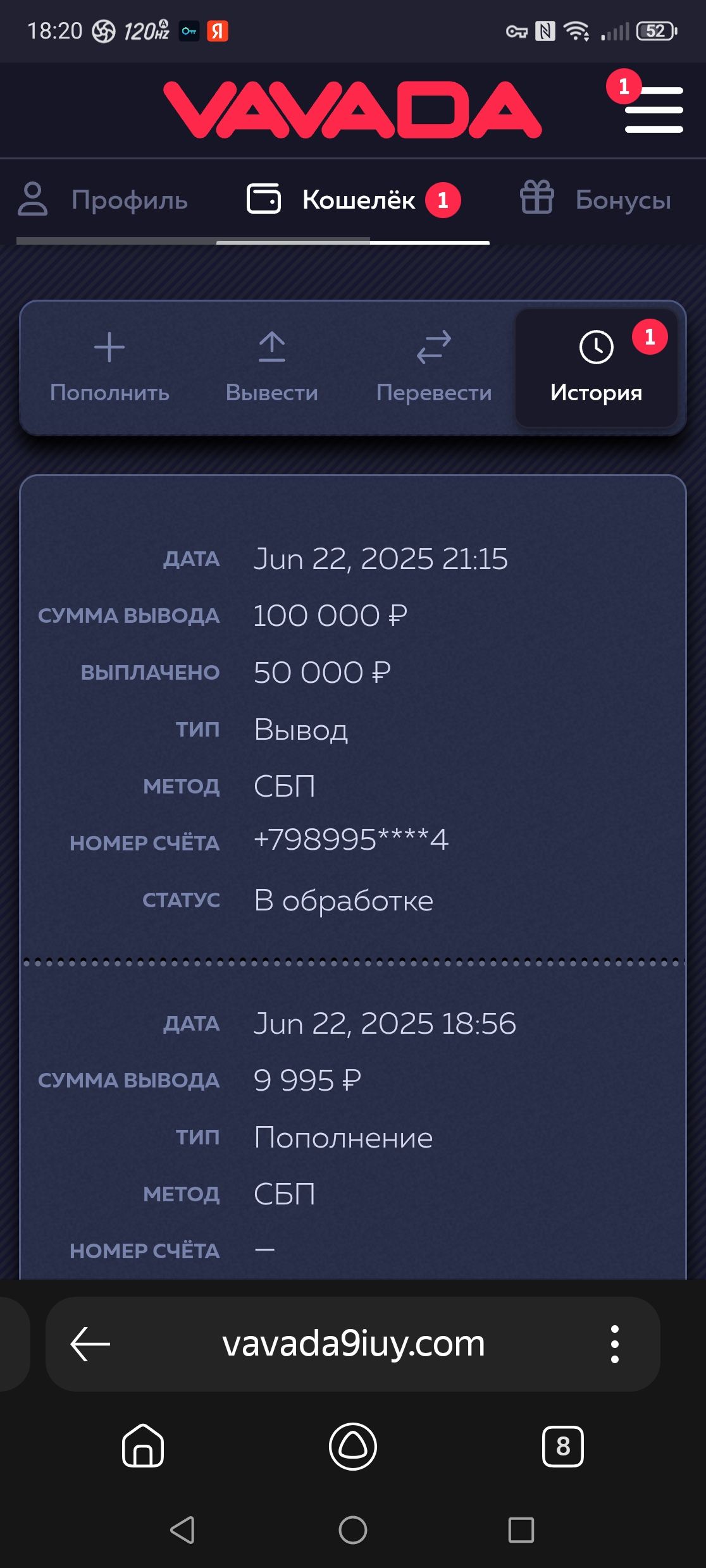Viewport: 706px width, 1568px height.
Task: Tap the system back button
Action: point(183,1530)
